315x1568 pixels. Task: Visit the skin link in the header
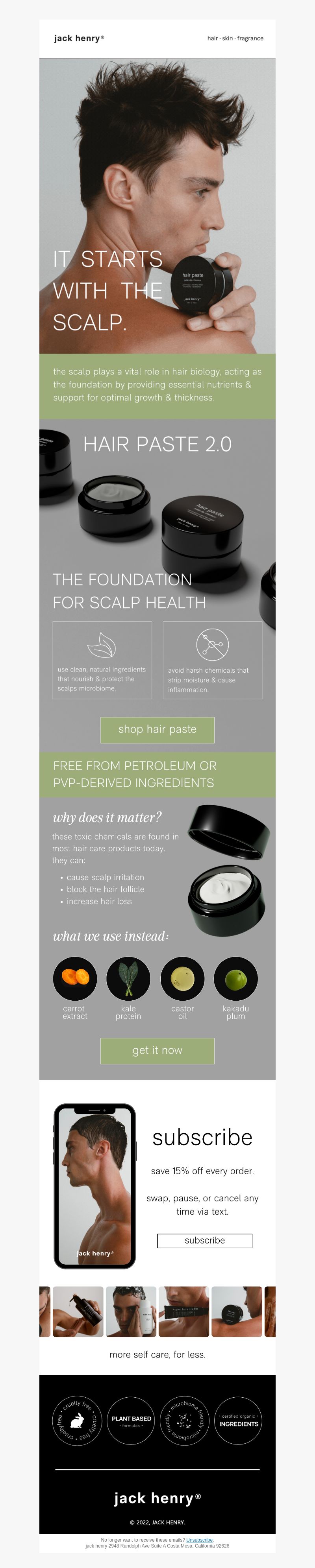227,38
